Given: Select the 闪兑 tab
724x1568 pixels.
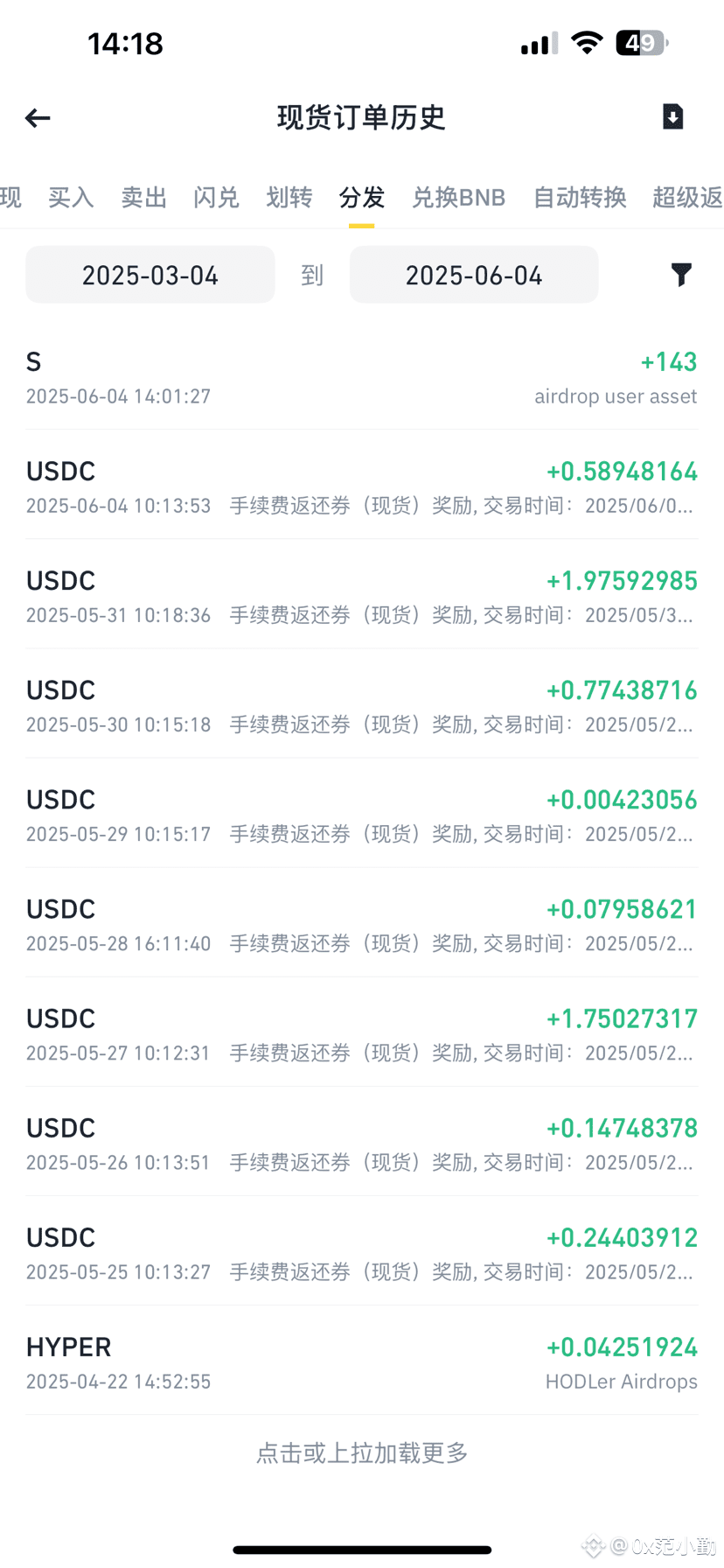Looking at the screenshot, I should (x=216, y=198).
